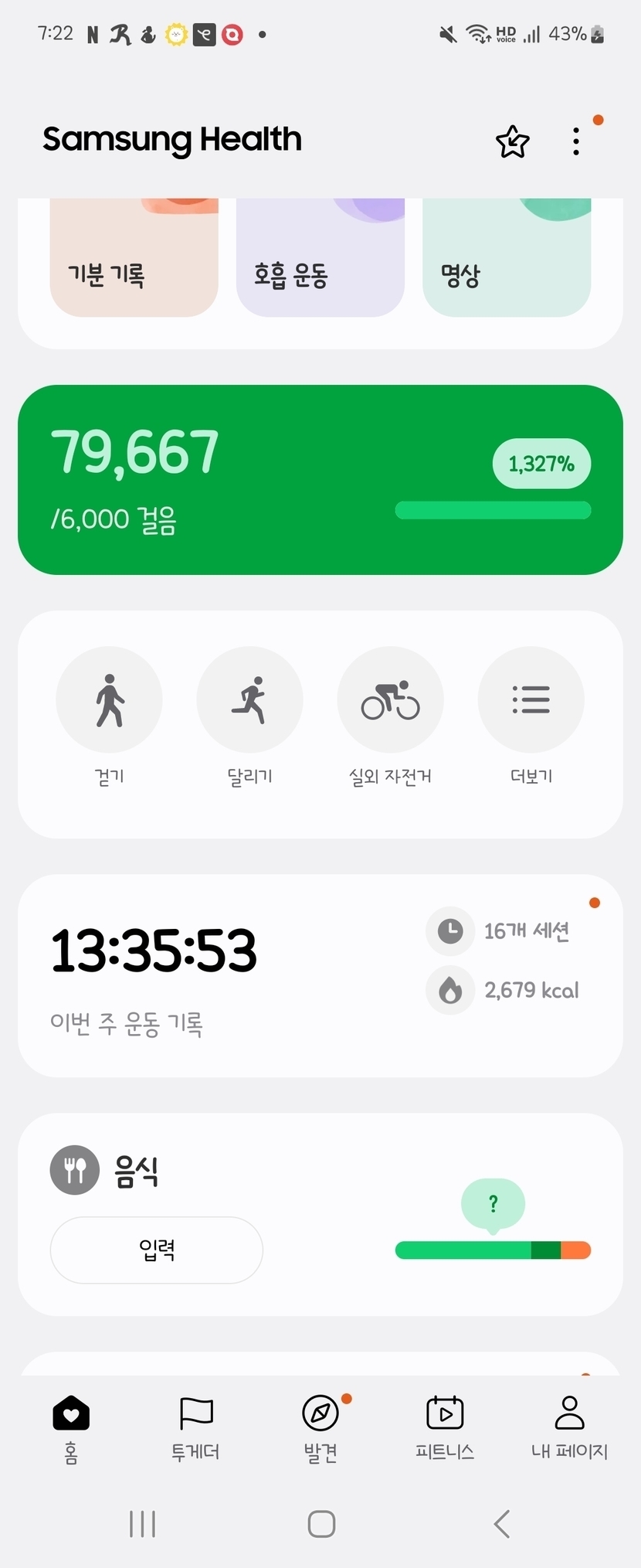Open the three-dot overflow menu
This screenshot has height=1568, width=641.
coord(576,141)
